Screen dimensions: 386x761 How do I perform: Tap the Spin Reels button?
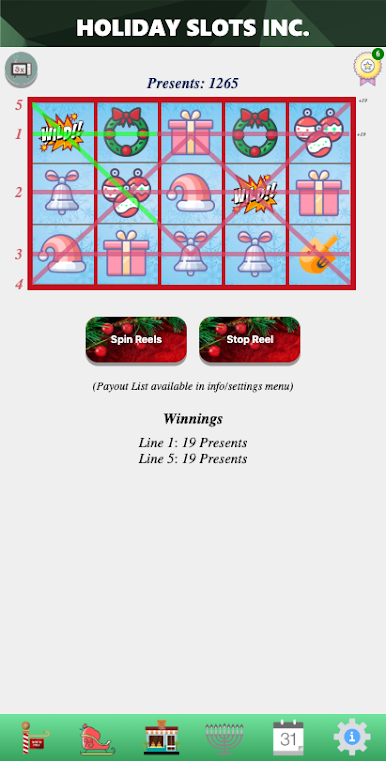tap(136, 340)
